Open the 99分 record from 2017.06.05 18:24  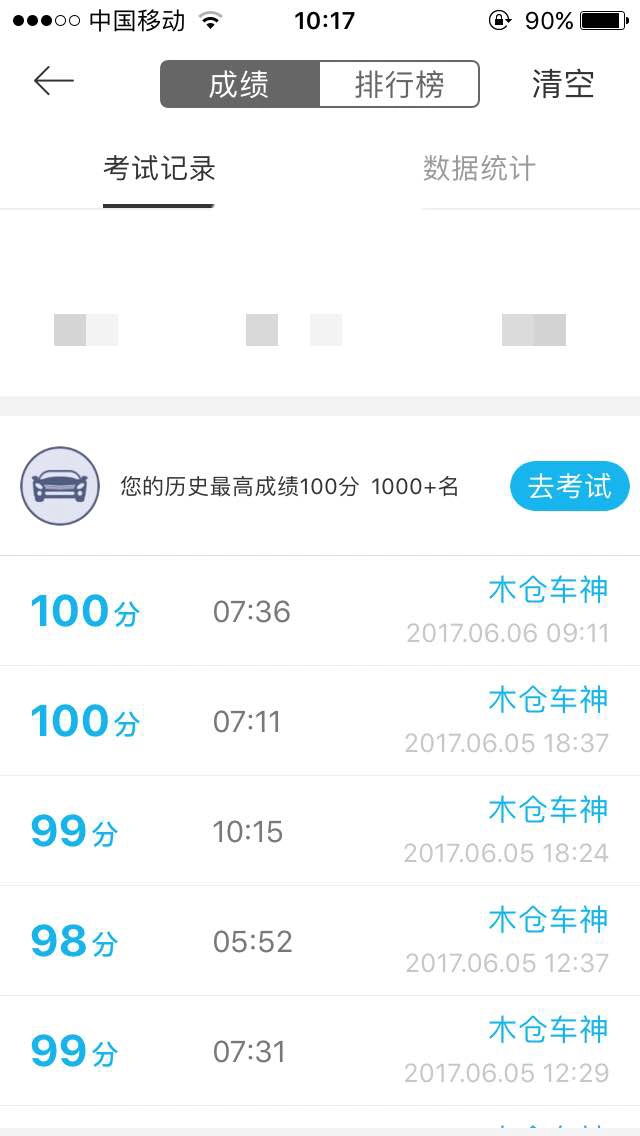click(320, 831)
